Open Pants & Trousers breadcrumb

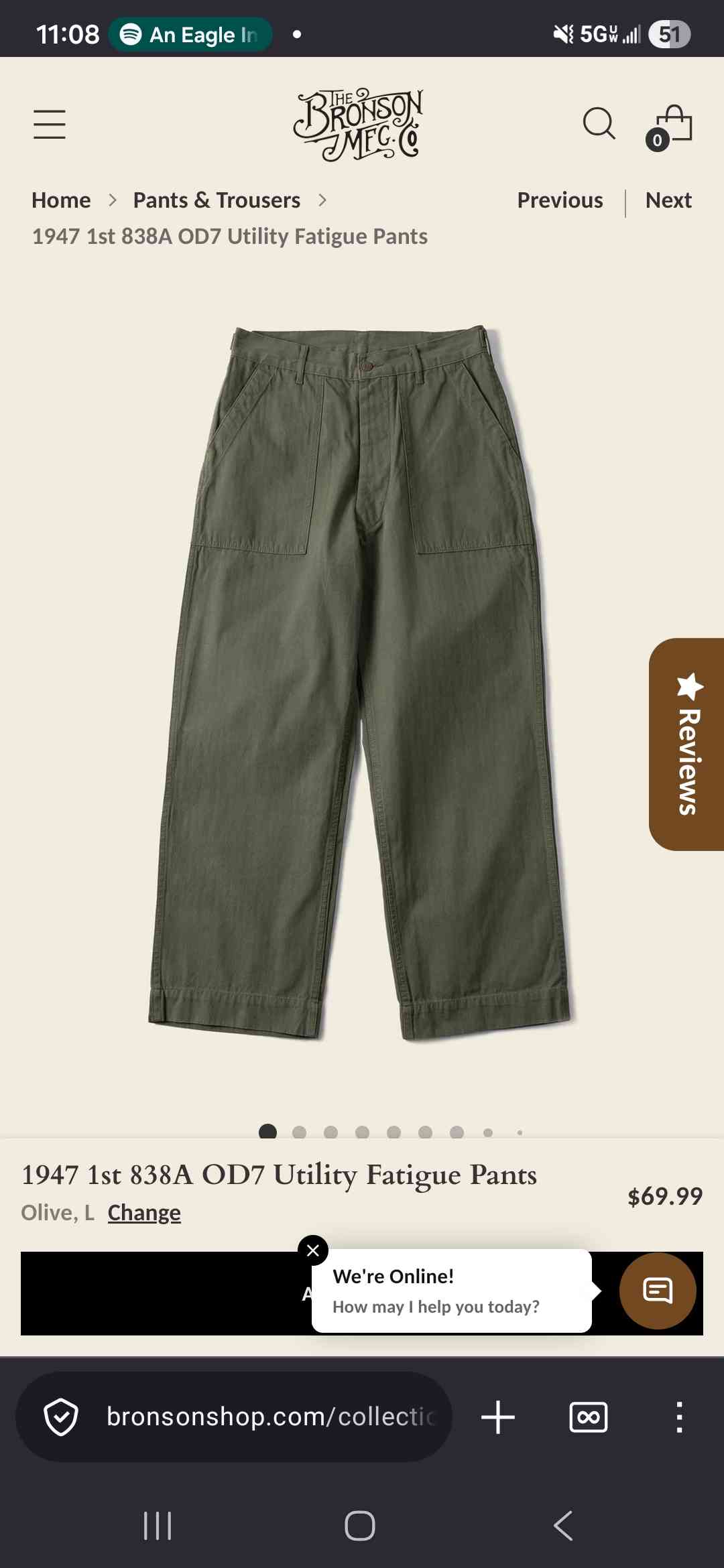[x=217, y=200]
